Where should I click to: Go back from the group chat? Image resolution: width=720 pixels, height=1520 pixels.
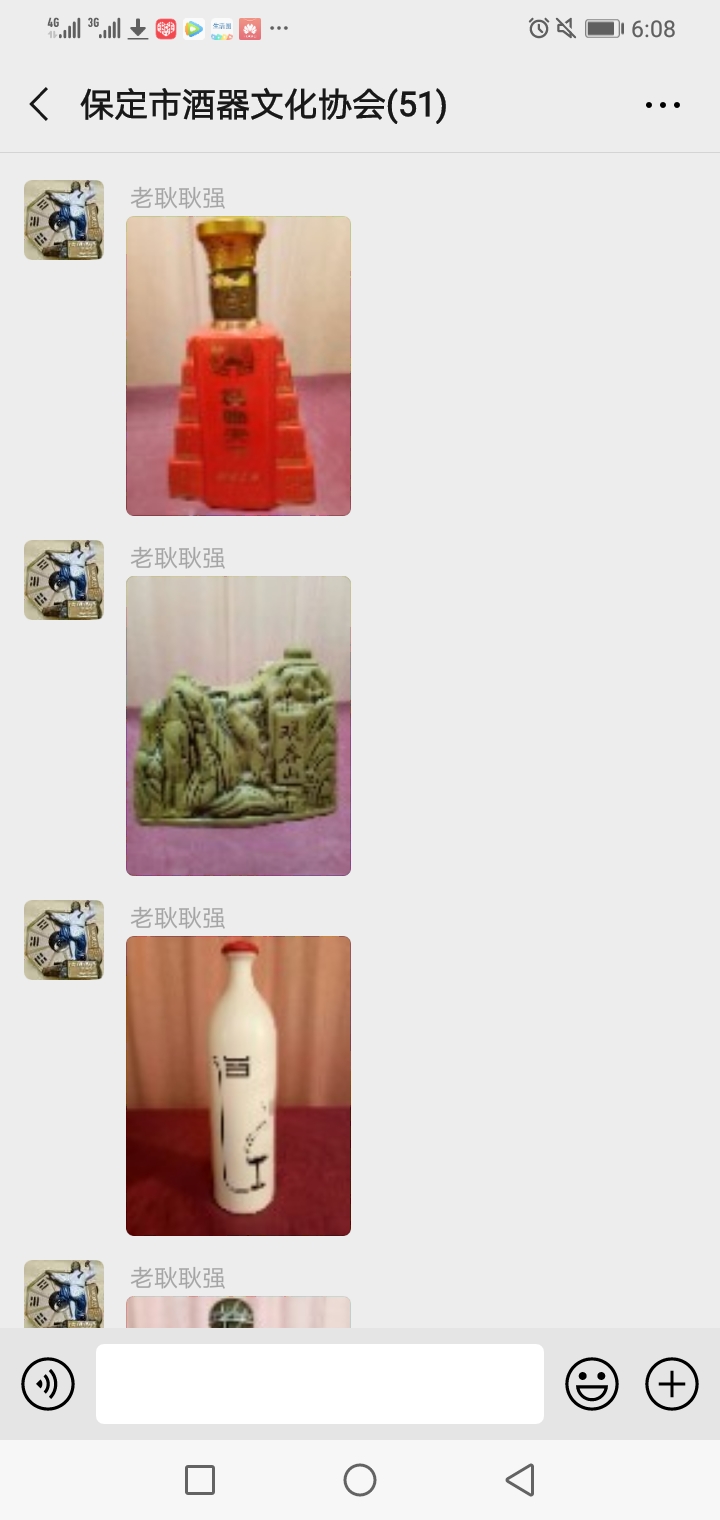[x=40, y=105]
